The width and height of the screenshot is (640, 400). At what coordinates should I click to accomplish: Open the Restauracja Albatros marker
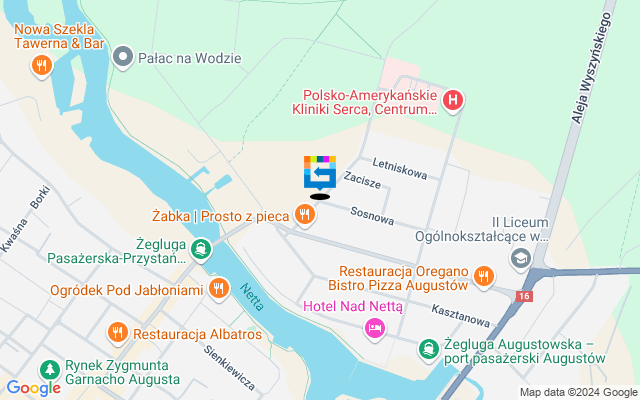coord(118,332)
